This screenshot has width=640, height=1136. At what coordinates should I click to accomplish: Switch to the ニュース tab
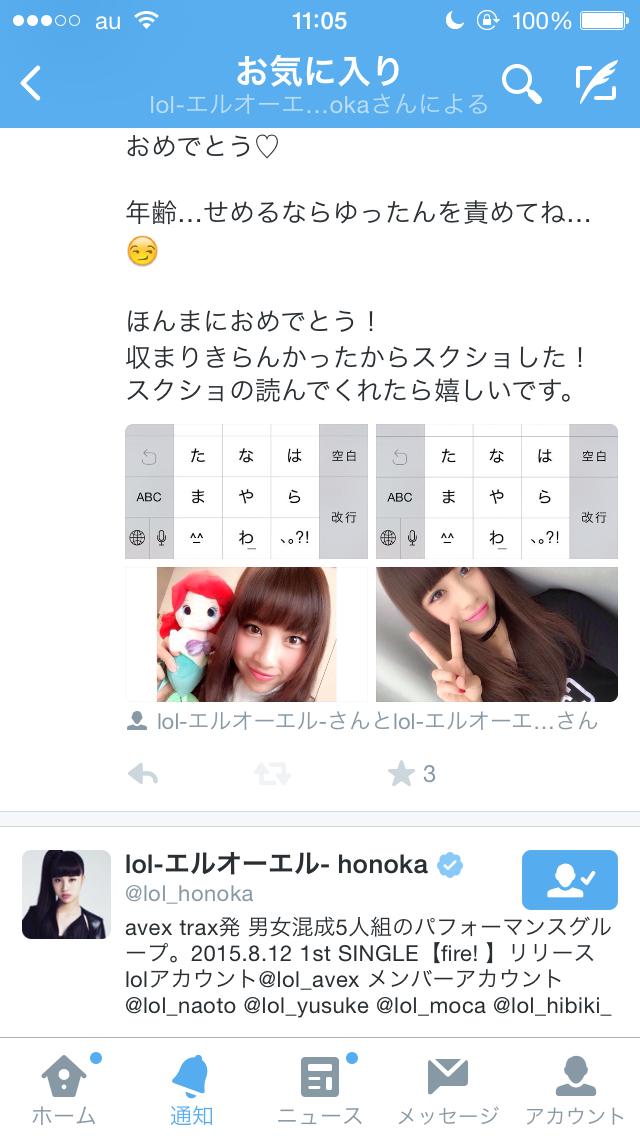pos(320,1088)
